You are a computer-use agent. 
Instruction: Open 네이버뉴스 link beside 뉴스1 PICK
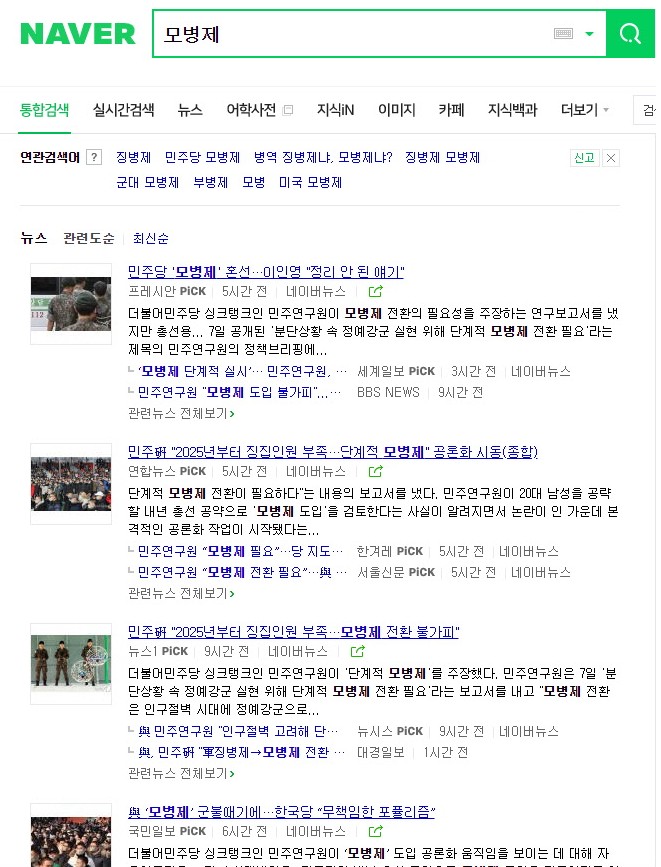[x=297, y=651]
